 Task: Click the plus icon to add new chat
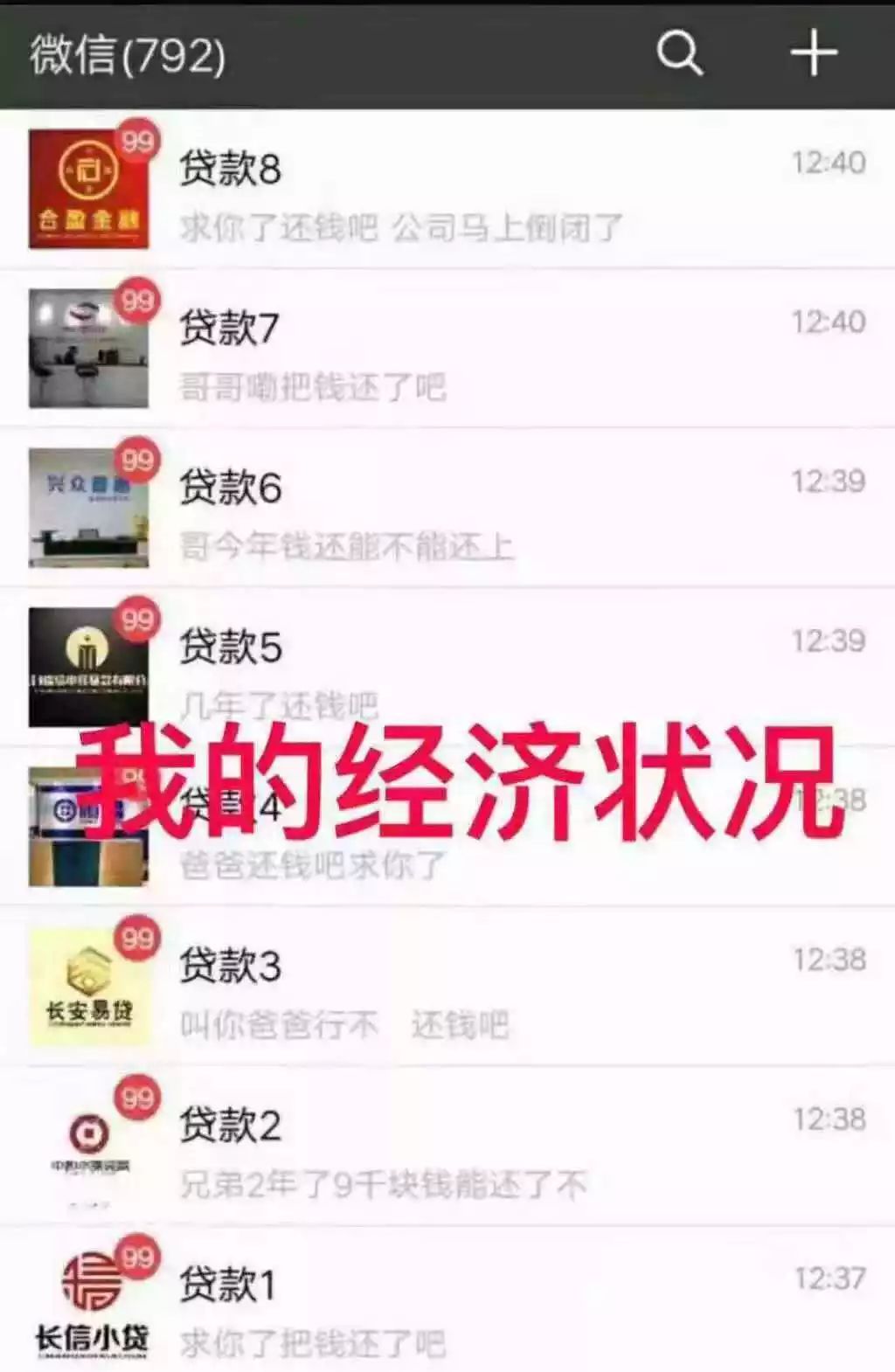[814, 52]
